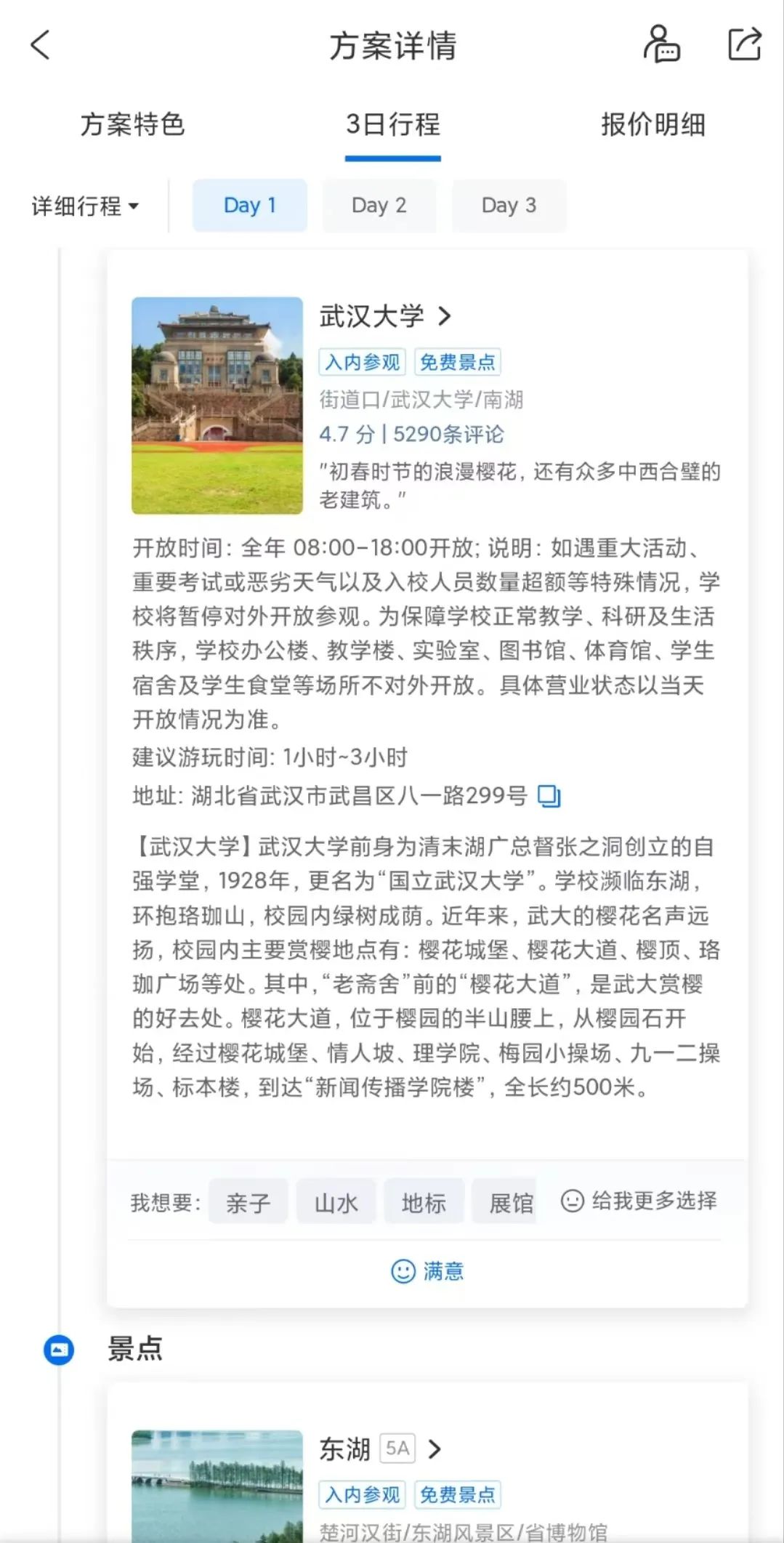The width and height of the screenshot is (784, 1543).
Task: Choose the 山水 preference chip
Action: click(336, 1202)
